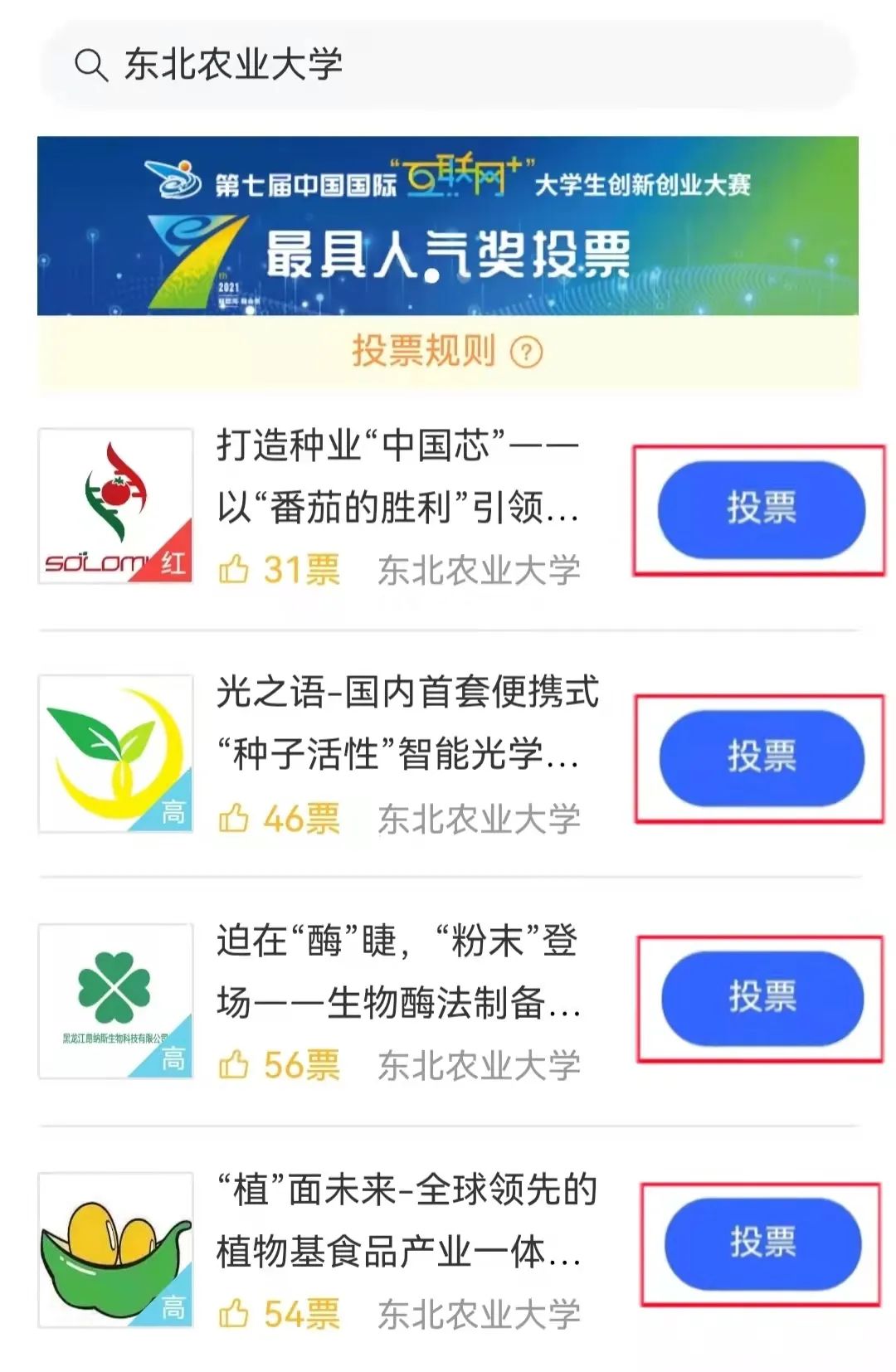This screenshot has width=896, height=1372.
Task: Vote for "植"面未来 plant-based food project
Action: click(762, 1243)
